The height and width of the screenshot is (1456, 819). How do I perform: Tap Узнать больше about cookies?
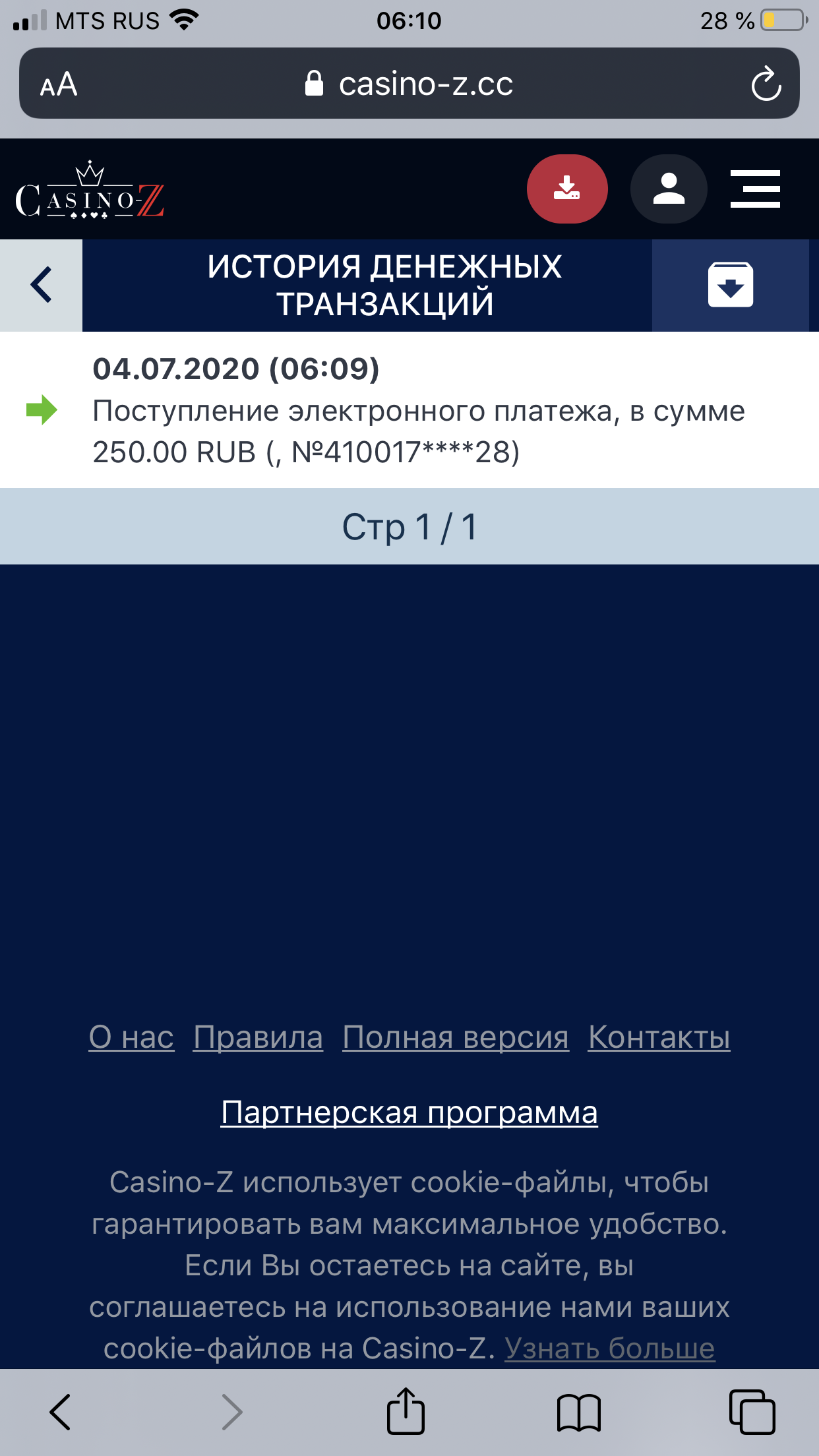point(610,1348)
